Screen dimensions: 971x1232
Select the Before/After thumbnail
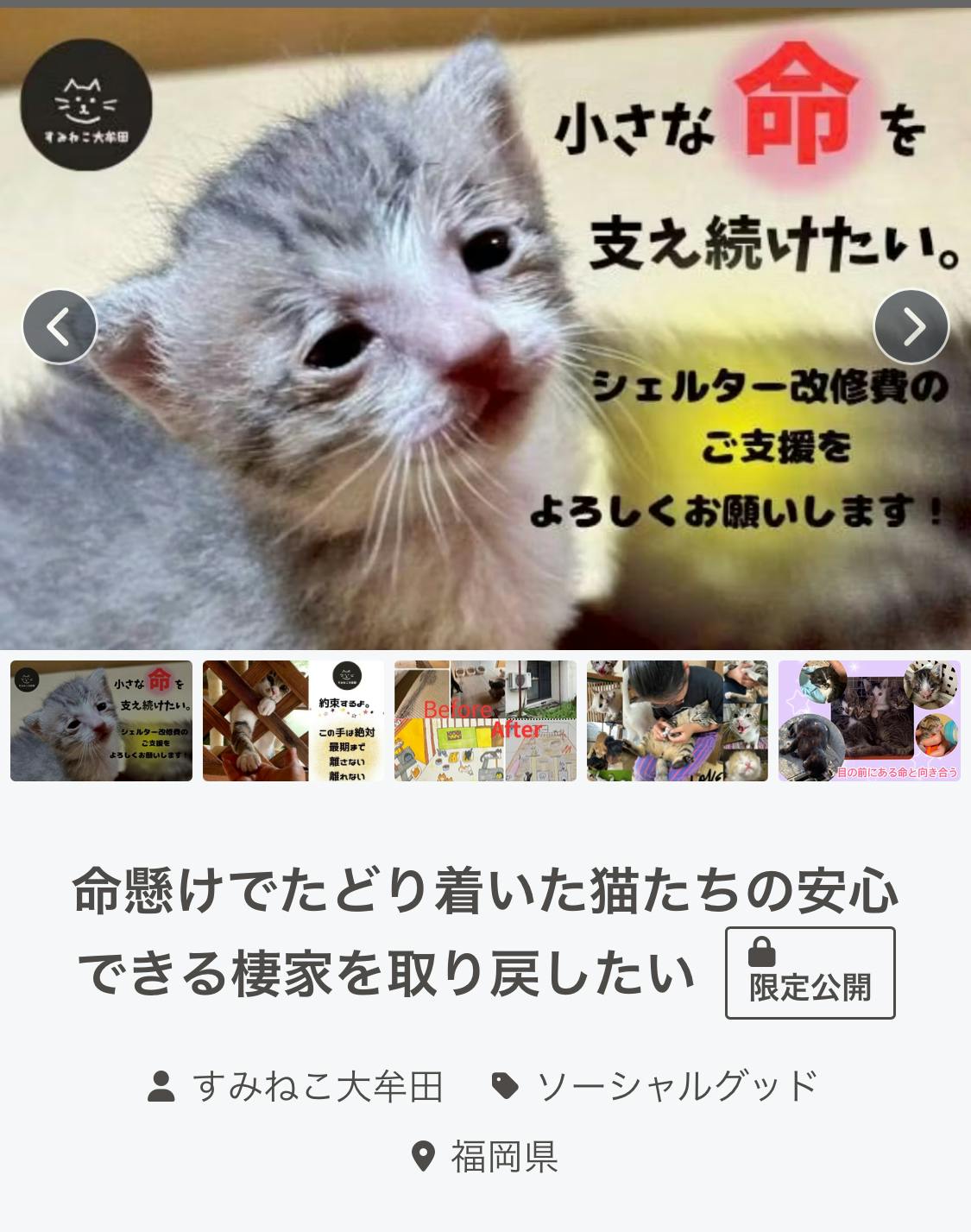(485, 721)
